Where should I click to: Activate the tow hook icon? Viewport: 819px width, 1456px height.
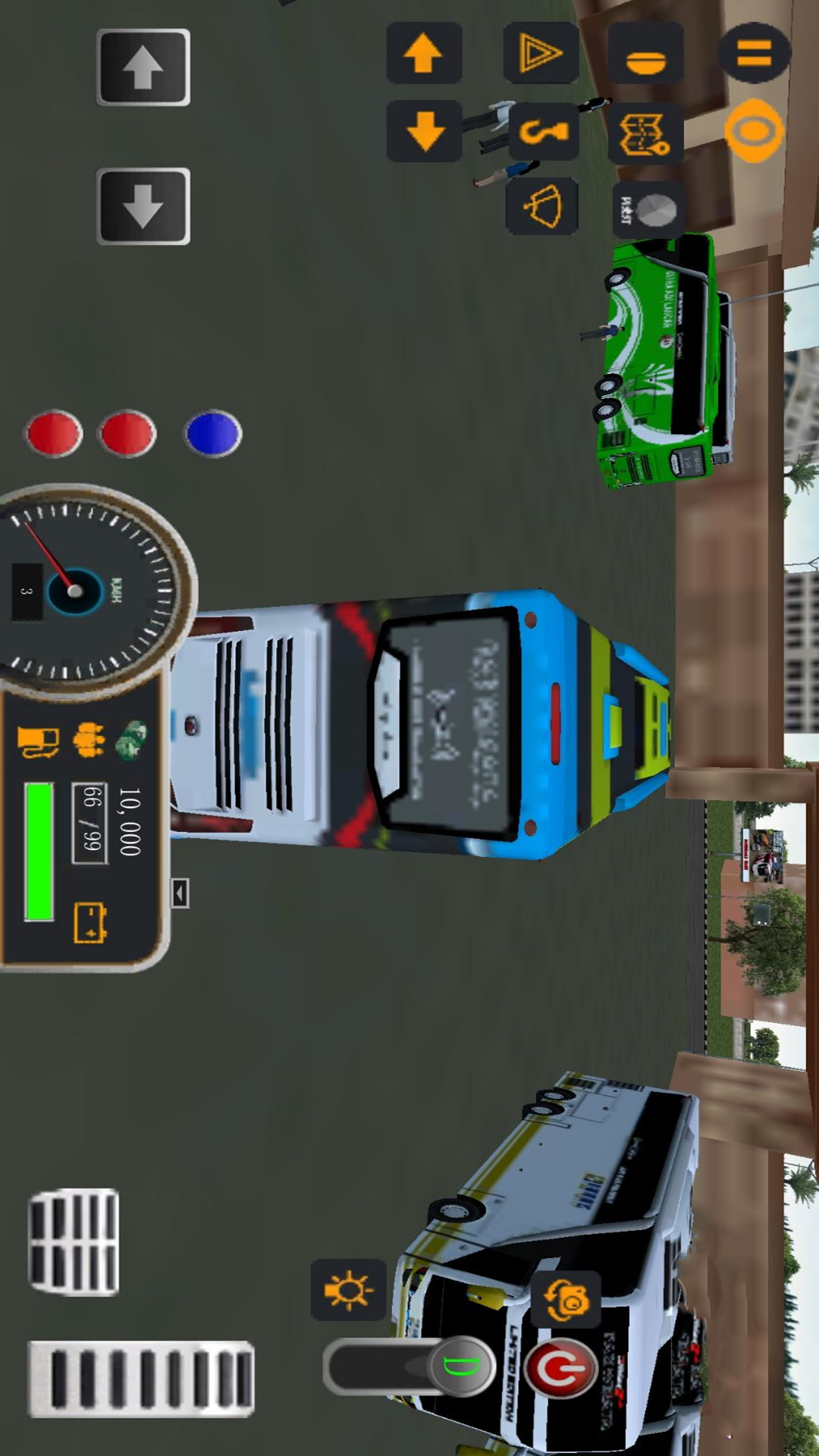click(543, 132)
